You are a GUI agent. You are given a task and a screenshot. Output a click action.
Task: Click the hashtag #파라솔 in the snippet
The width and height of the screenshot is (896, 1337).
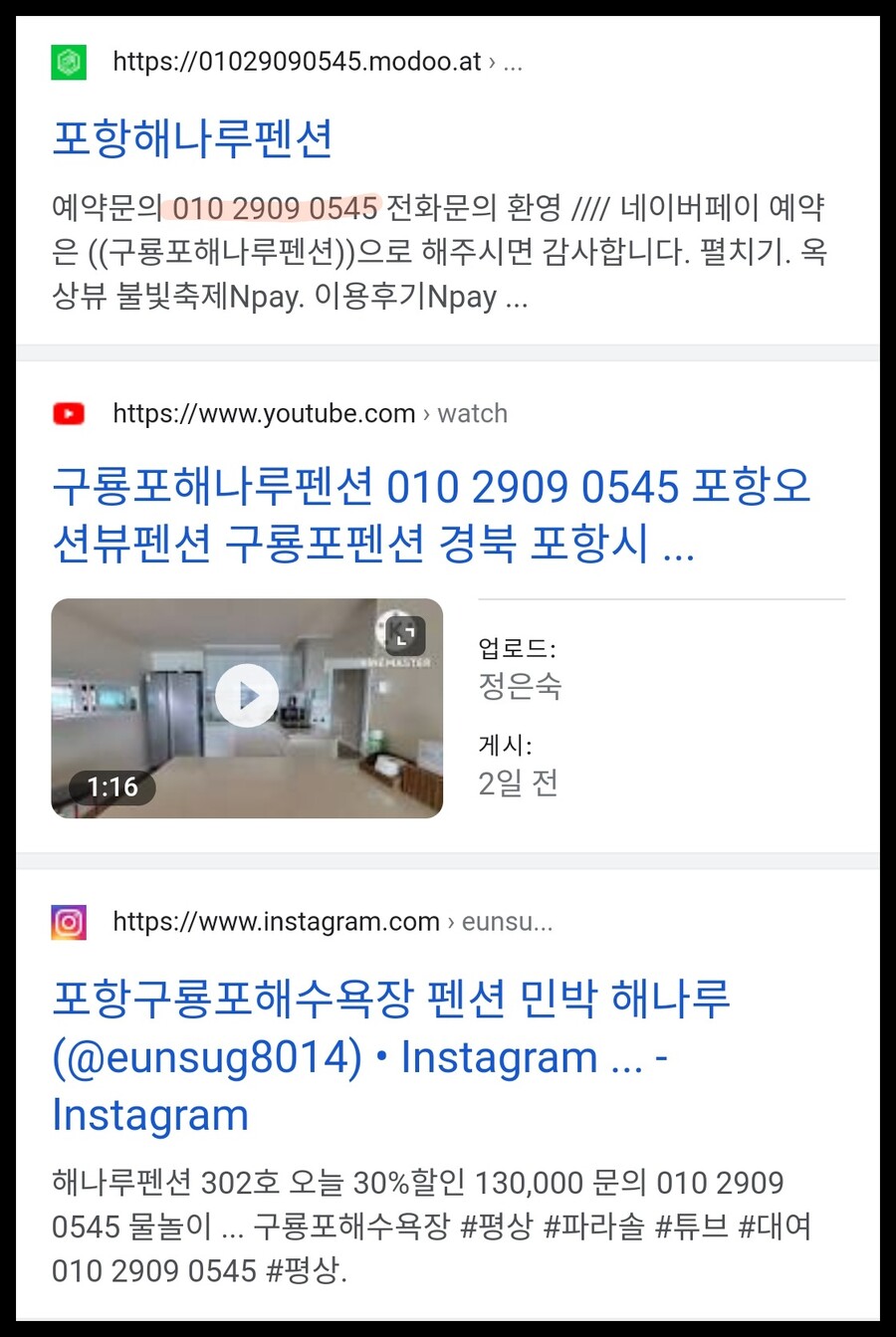(x=597, y=1226)
